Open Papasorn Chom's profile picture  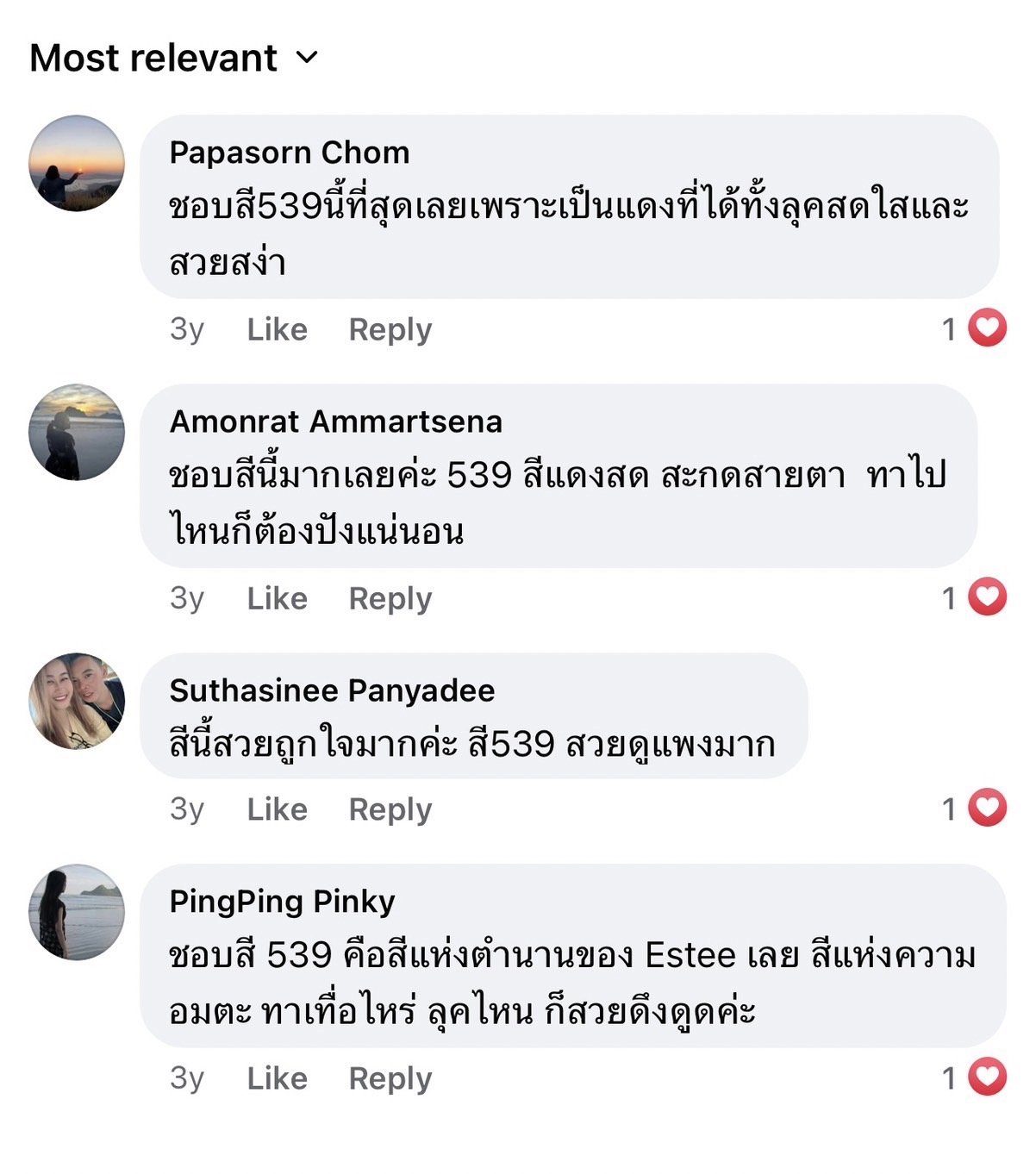[x=77, y=163]
